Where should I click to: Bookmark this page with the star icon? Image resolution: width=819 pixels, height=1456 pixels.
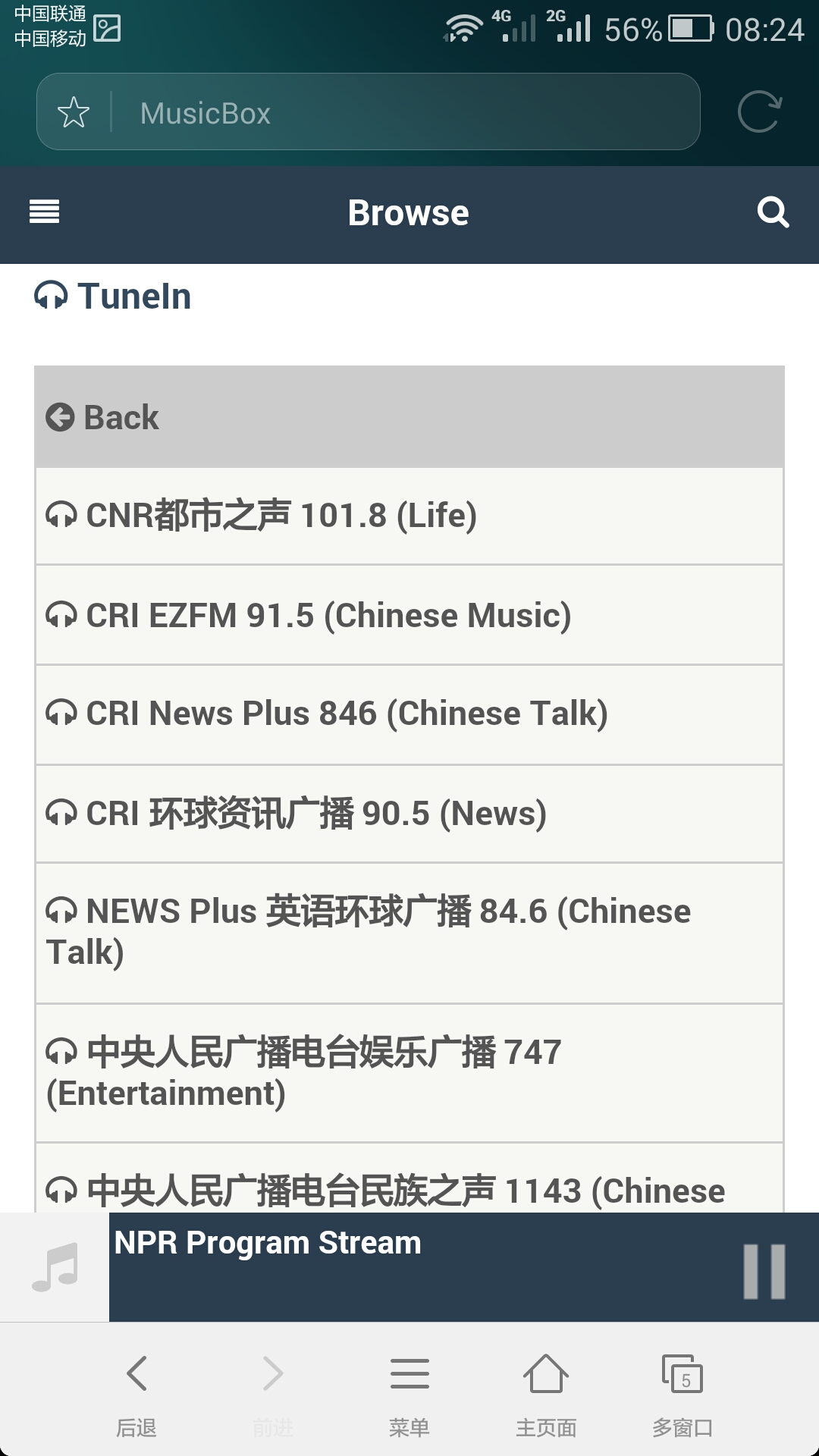[74, 112]
